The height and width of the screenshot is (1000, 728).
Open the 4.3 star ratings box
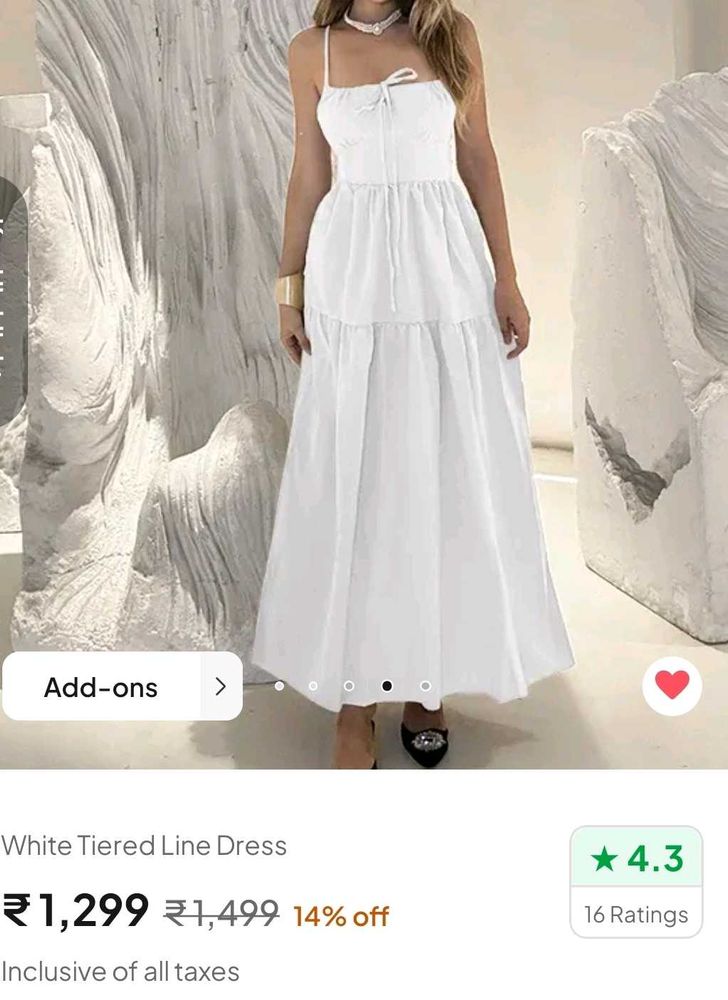636,881
